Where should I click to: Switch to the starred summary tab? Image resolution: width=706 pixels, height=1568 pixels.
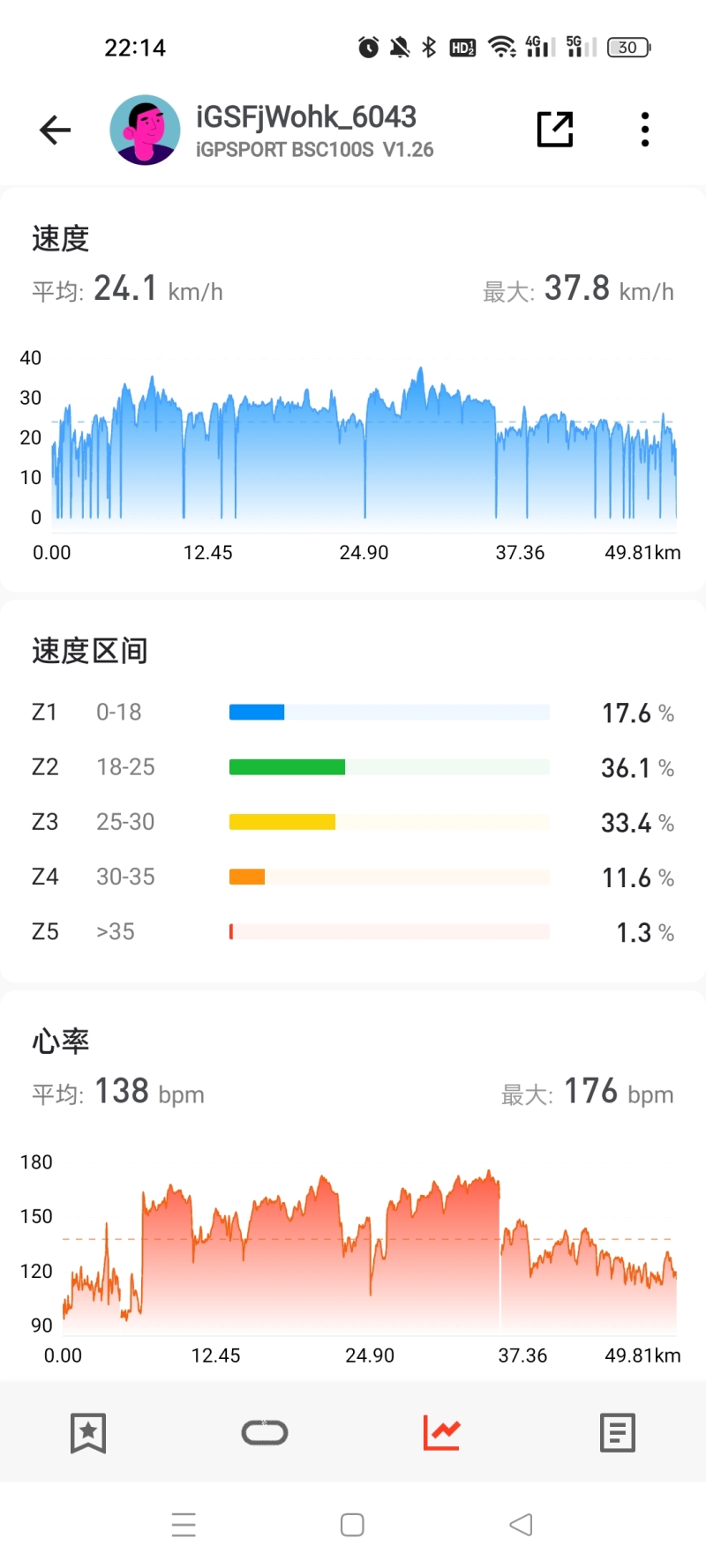click(88, 1433)
